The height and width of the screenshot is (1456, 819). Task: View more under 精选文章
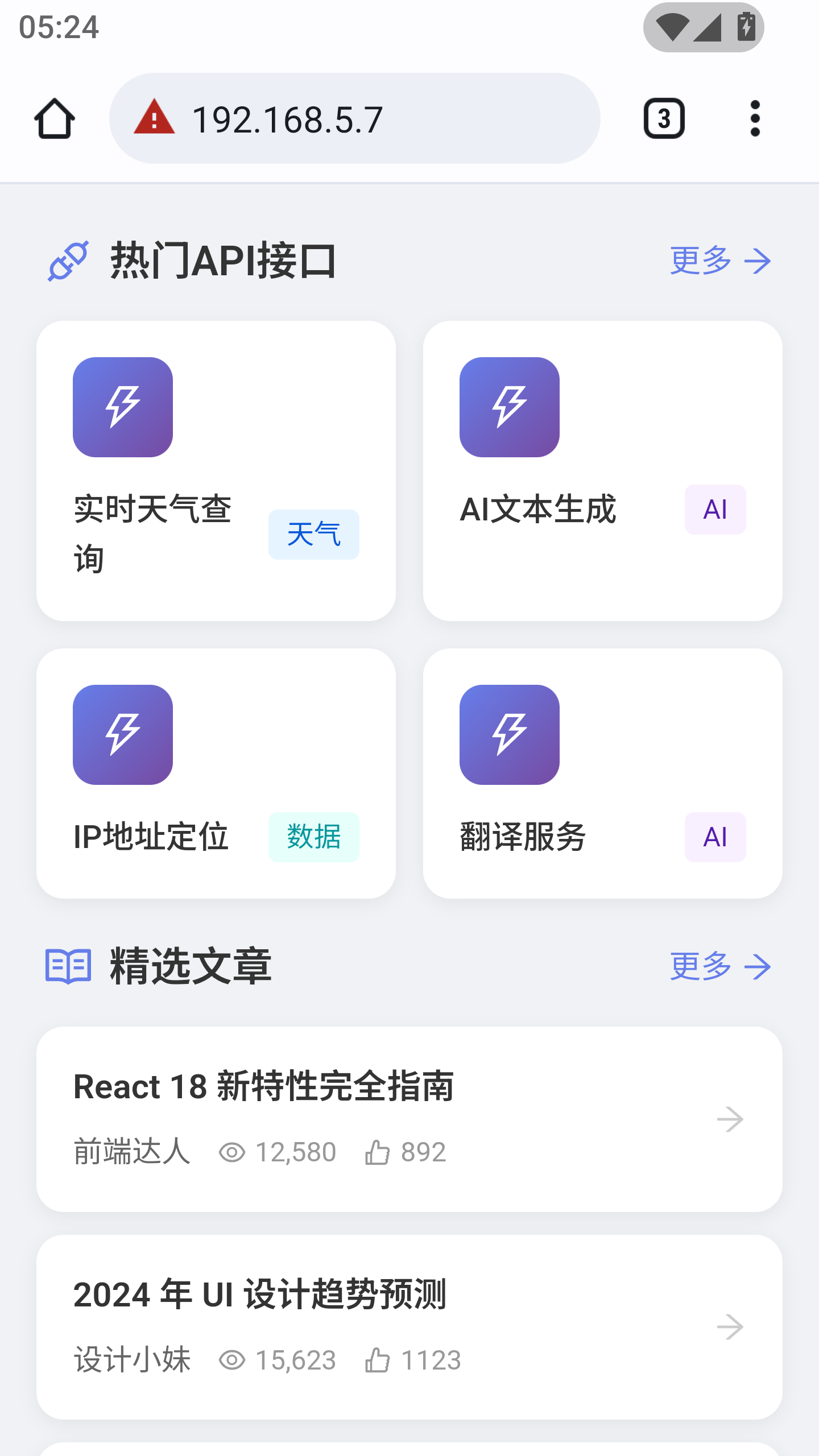click(x=721, y=966)
